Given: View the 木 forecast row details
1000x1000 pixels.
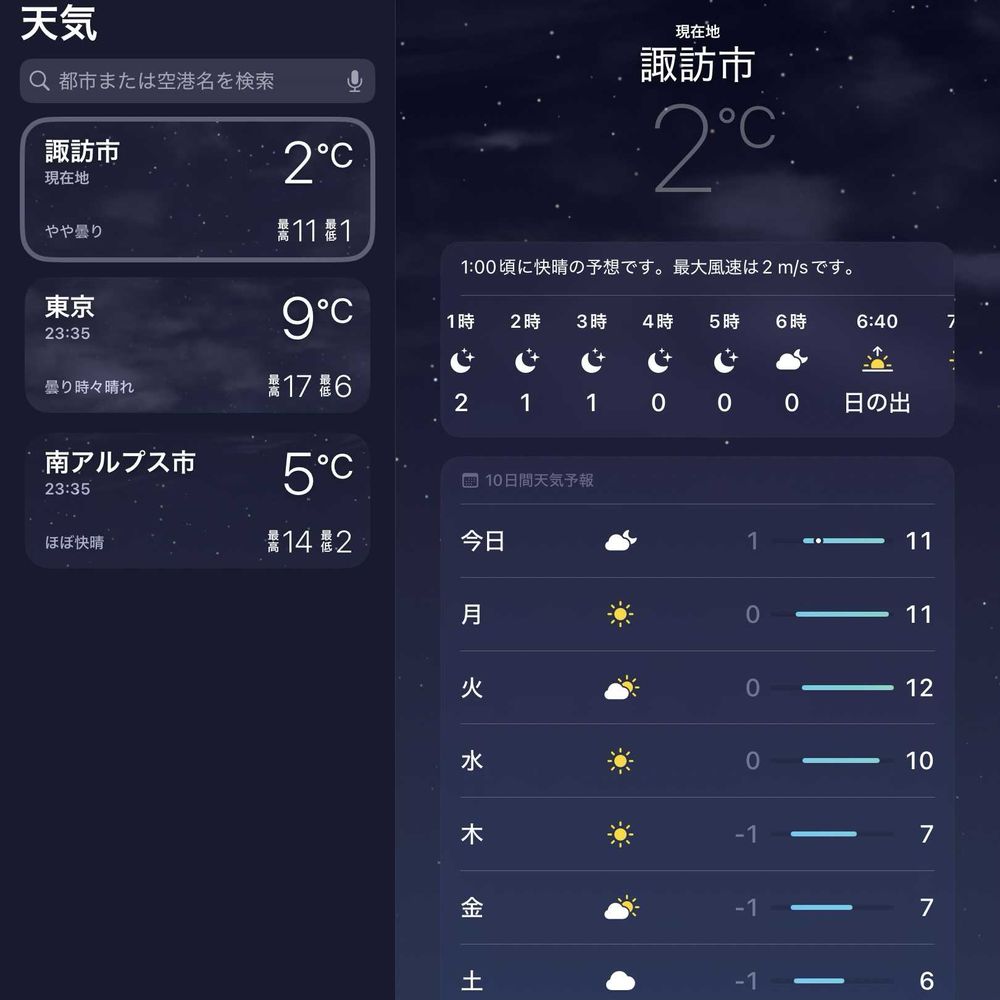Looking at the screenshot, I should pyautogui.click(x=698, y=834).
